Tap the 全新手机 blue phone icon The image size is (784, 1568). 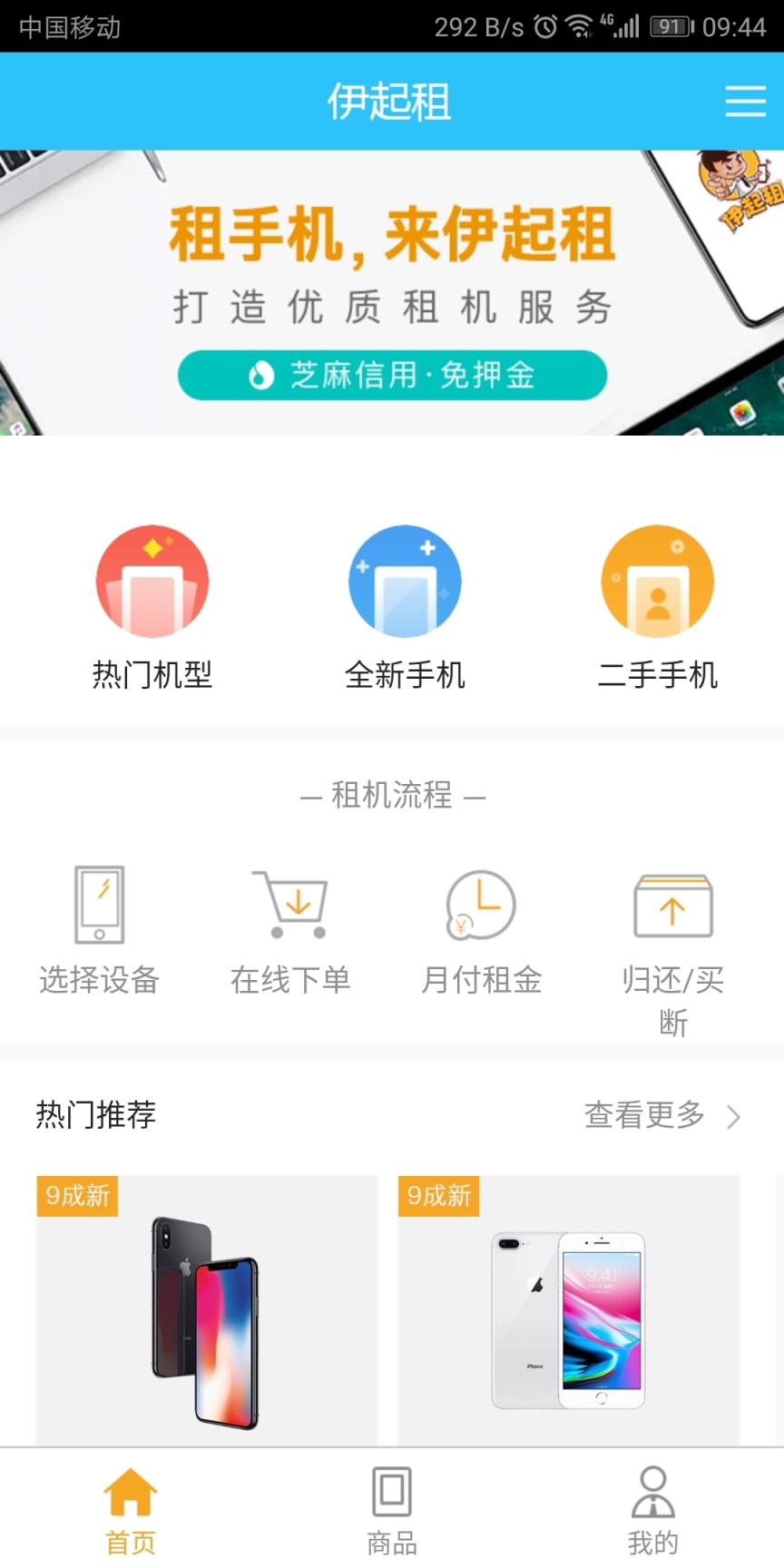tap(406, 581)
